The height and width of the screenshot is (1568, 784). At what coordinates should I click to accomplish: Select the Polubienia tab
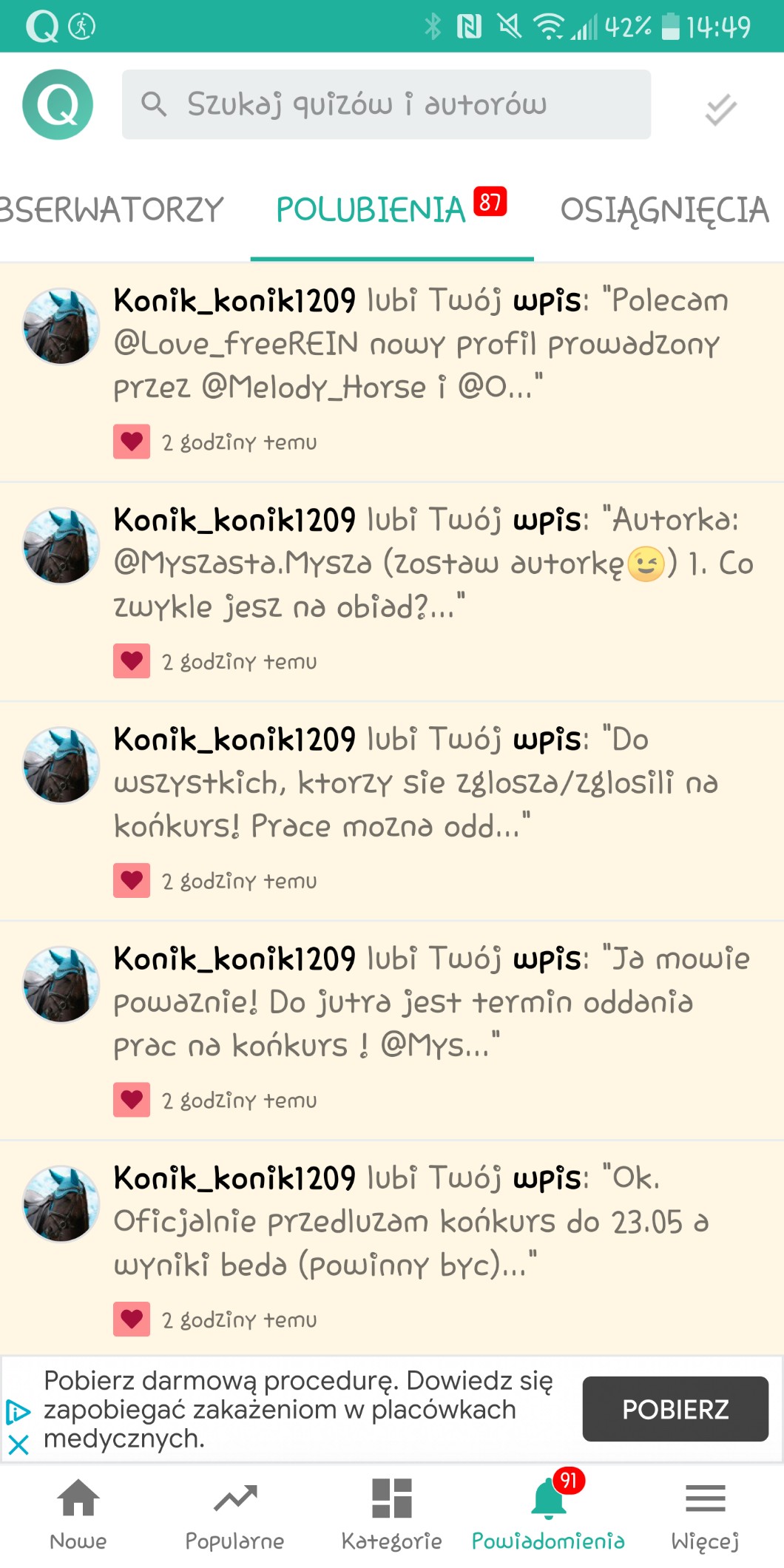pyautogui.click(x=391, y=210)
